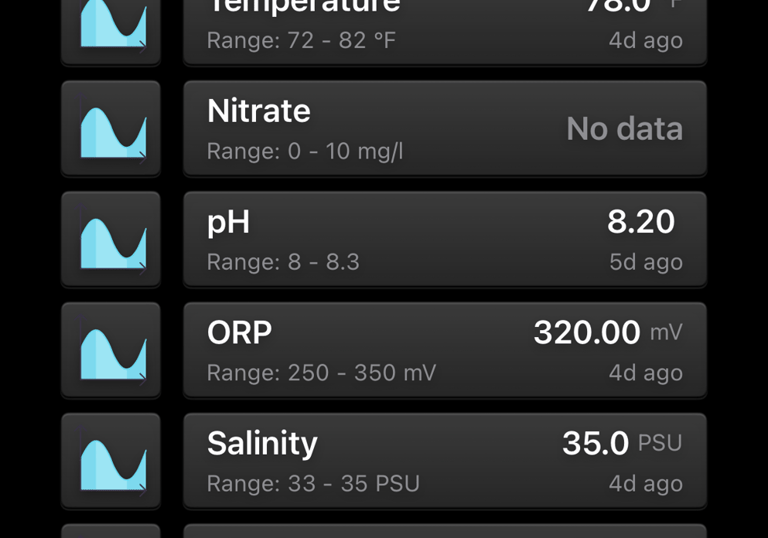Open the pH reading row
This screenshot has height=538, width=768.
click(x=445, y=240)
